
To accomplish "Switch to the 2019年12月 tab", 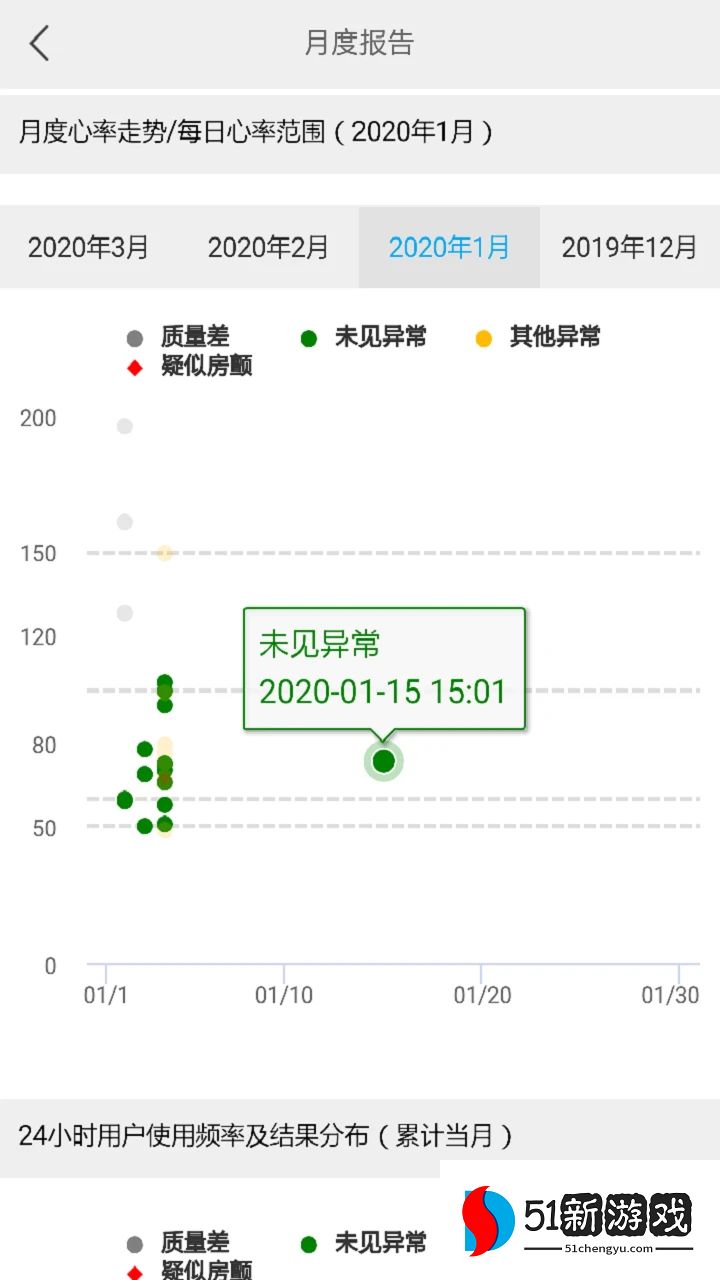I will pyautogui.click(x=629, y=248).
